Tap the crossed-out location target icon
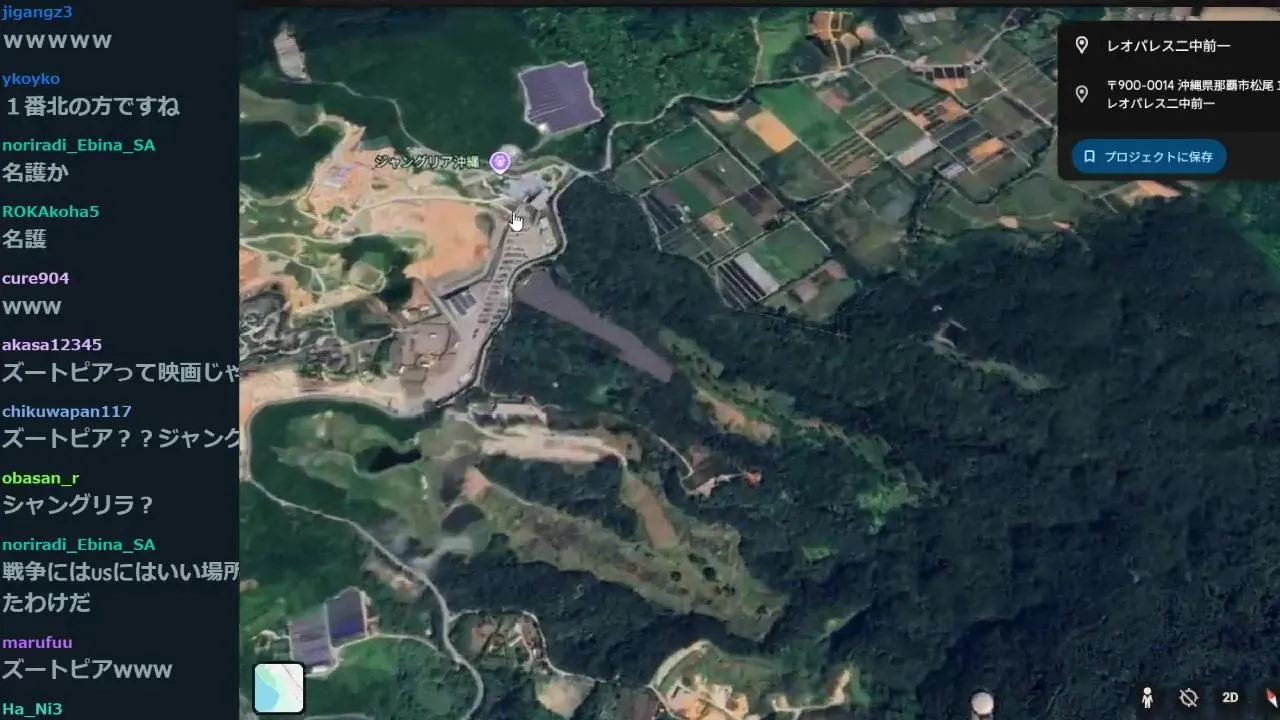The image size is (1280, 720). point(1189,697)
